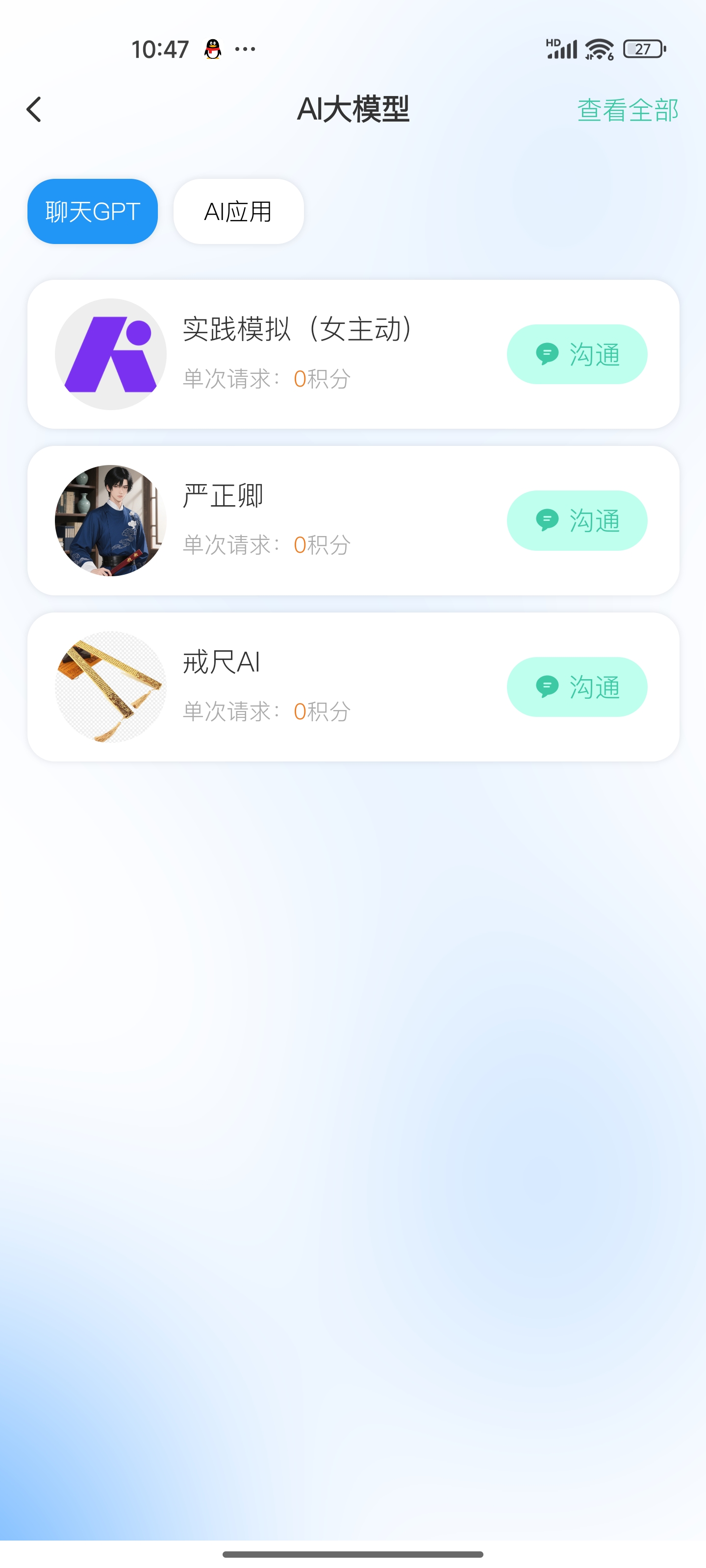706x1568 pixels.
Task: Tap the back arrow to return
Action: click(x=33, y=110)
